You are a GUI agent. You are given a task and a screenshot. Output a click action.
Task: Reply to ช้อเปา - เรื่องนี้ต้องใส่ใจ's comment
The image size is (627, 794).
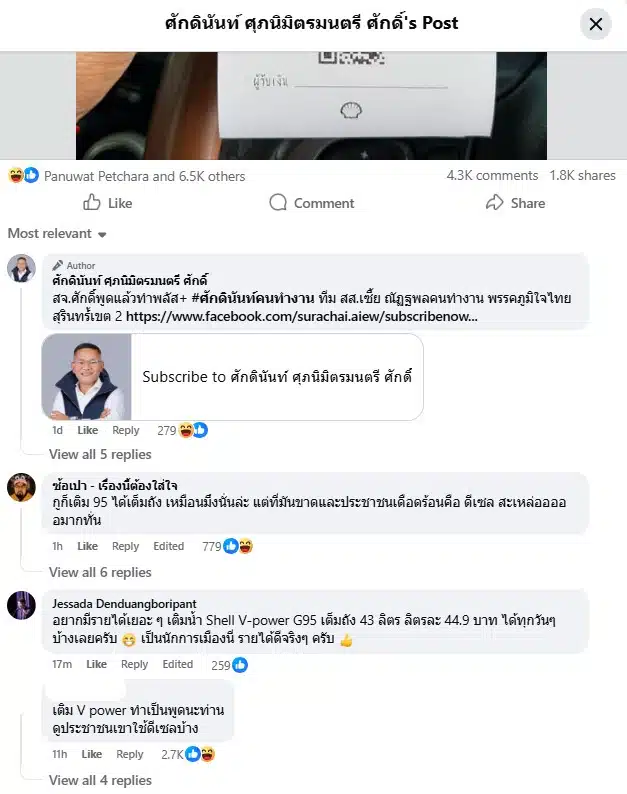(x=125, y=546)
